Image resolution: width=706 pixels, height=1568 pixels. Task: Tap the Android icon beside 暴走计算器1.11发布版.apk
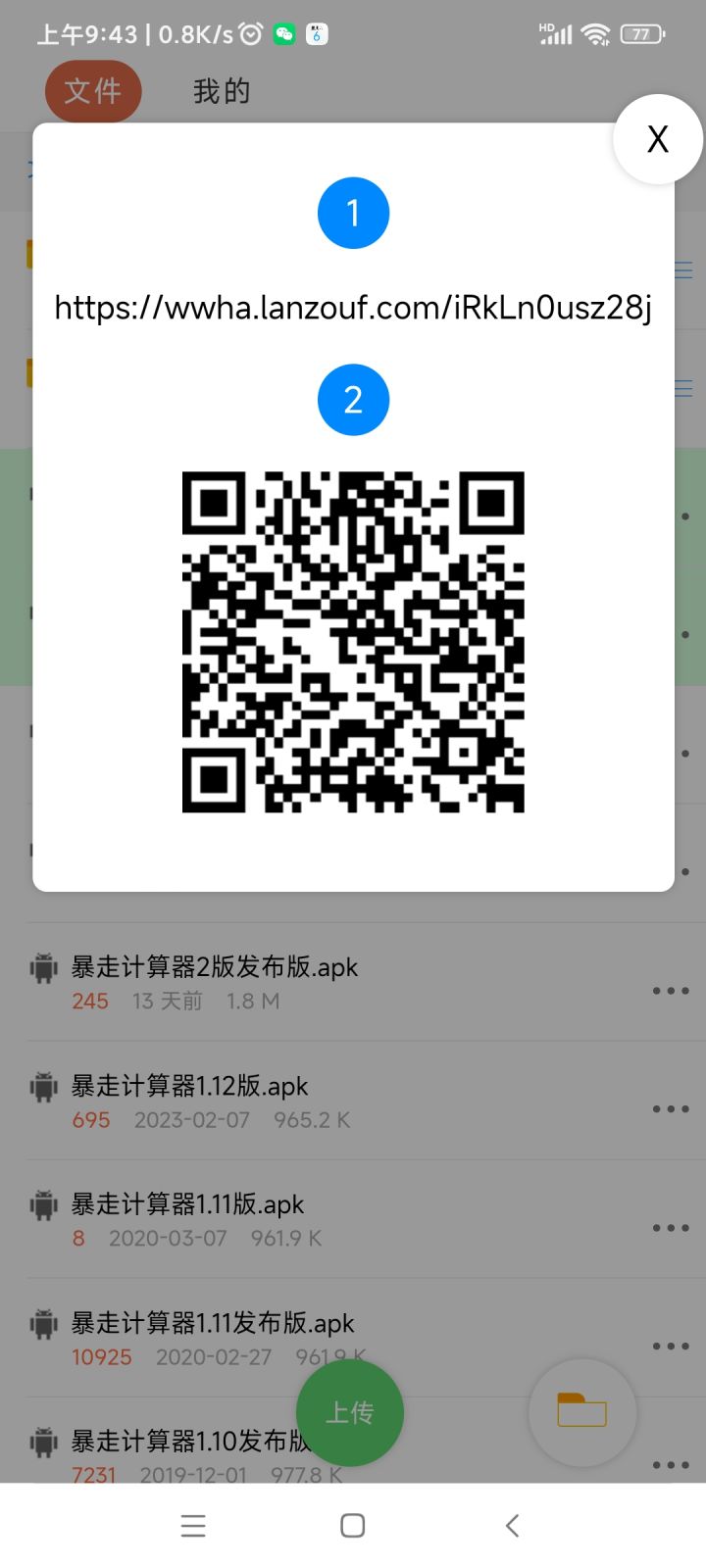point(41,1324)
